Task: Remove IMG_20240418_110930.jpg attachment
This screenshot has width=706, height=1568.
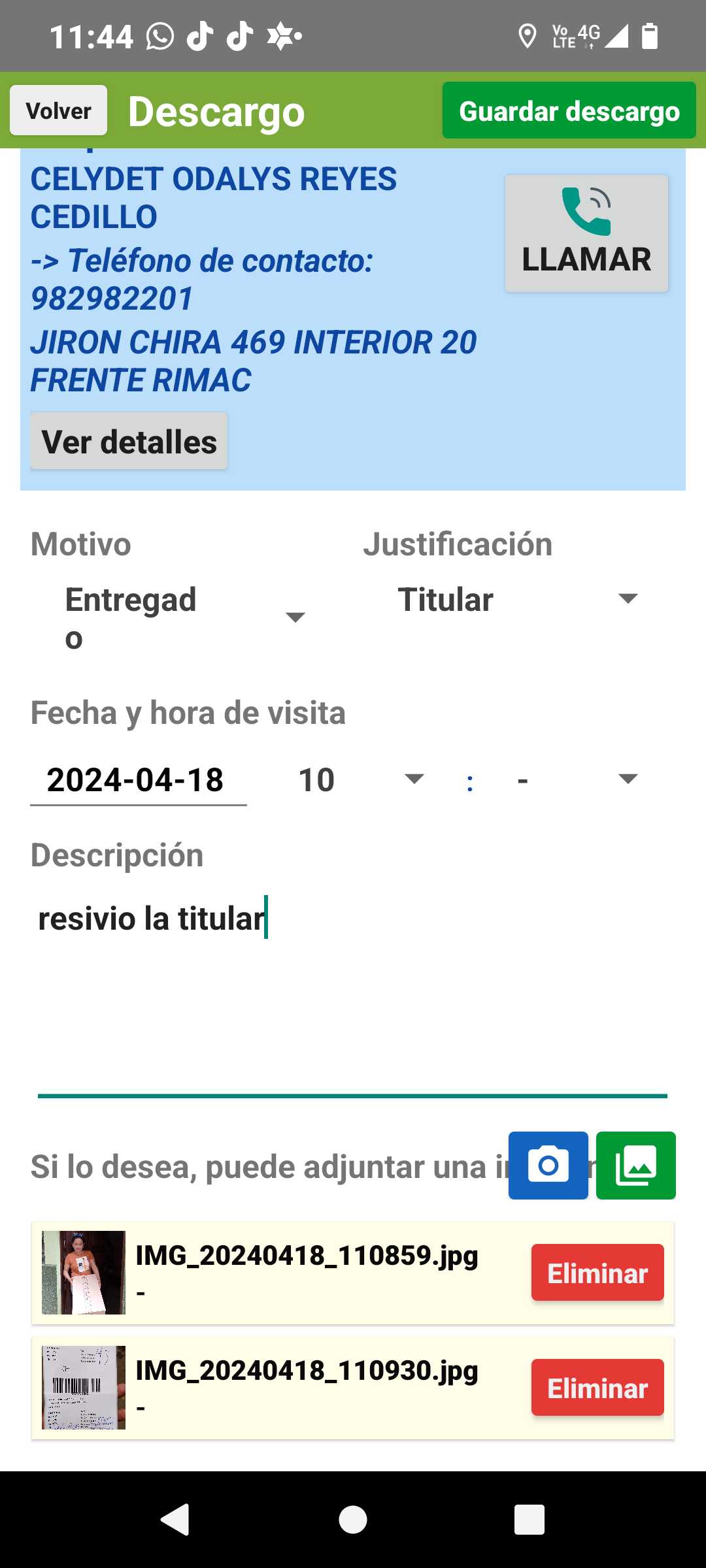Action: (597, 1388)
